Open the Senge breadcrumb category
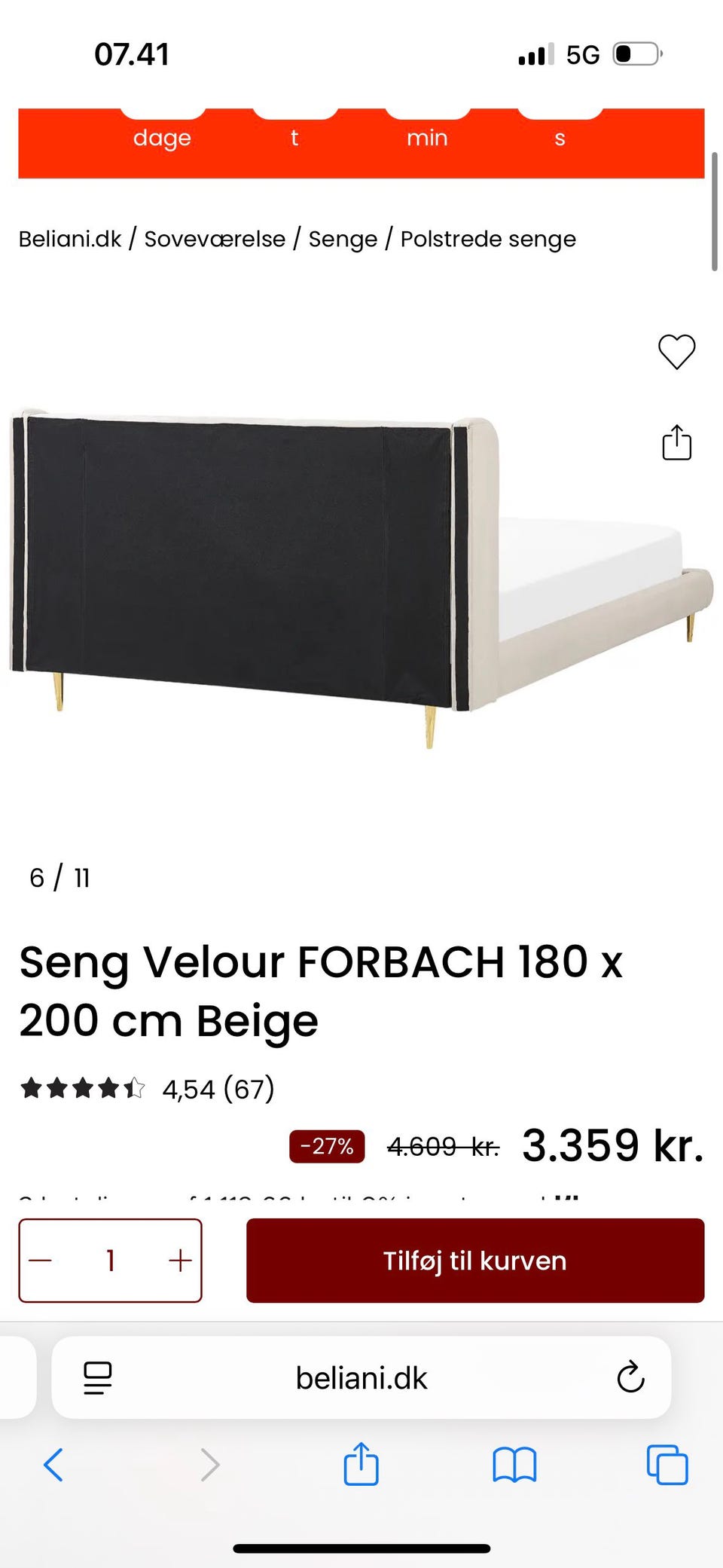This screenshot has width=723, height=1568. tap(343, 238)
